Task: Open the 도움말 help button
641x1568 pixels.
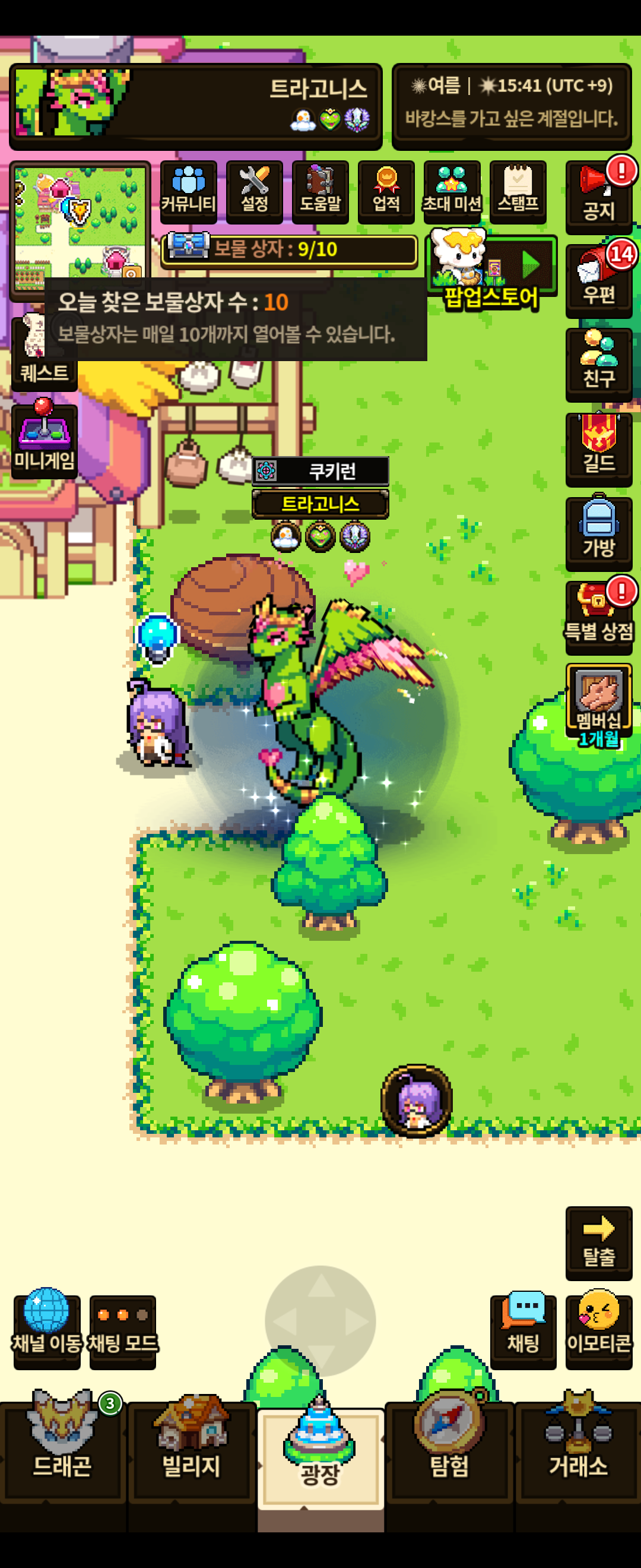Action: coord(320,191)
